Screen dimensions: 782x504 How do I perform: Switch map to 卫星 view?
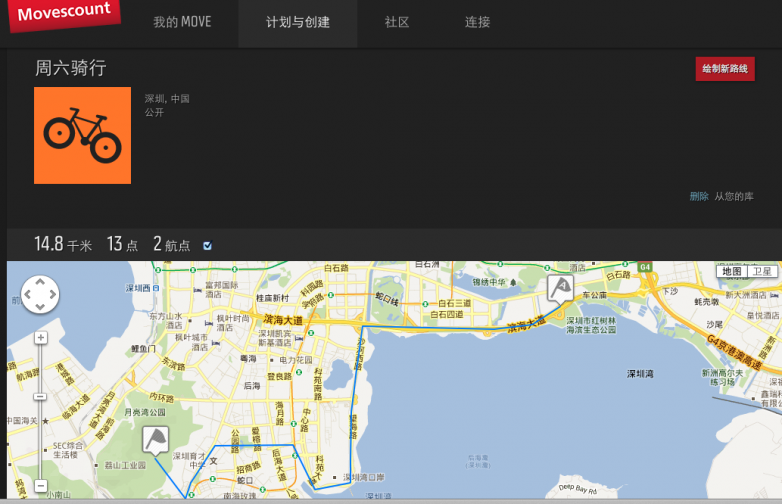click(763, 271)
